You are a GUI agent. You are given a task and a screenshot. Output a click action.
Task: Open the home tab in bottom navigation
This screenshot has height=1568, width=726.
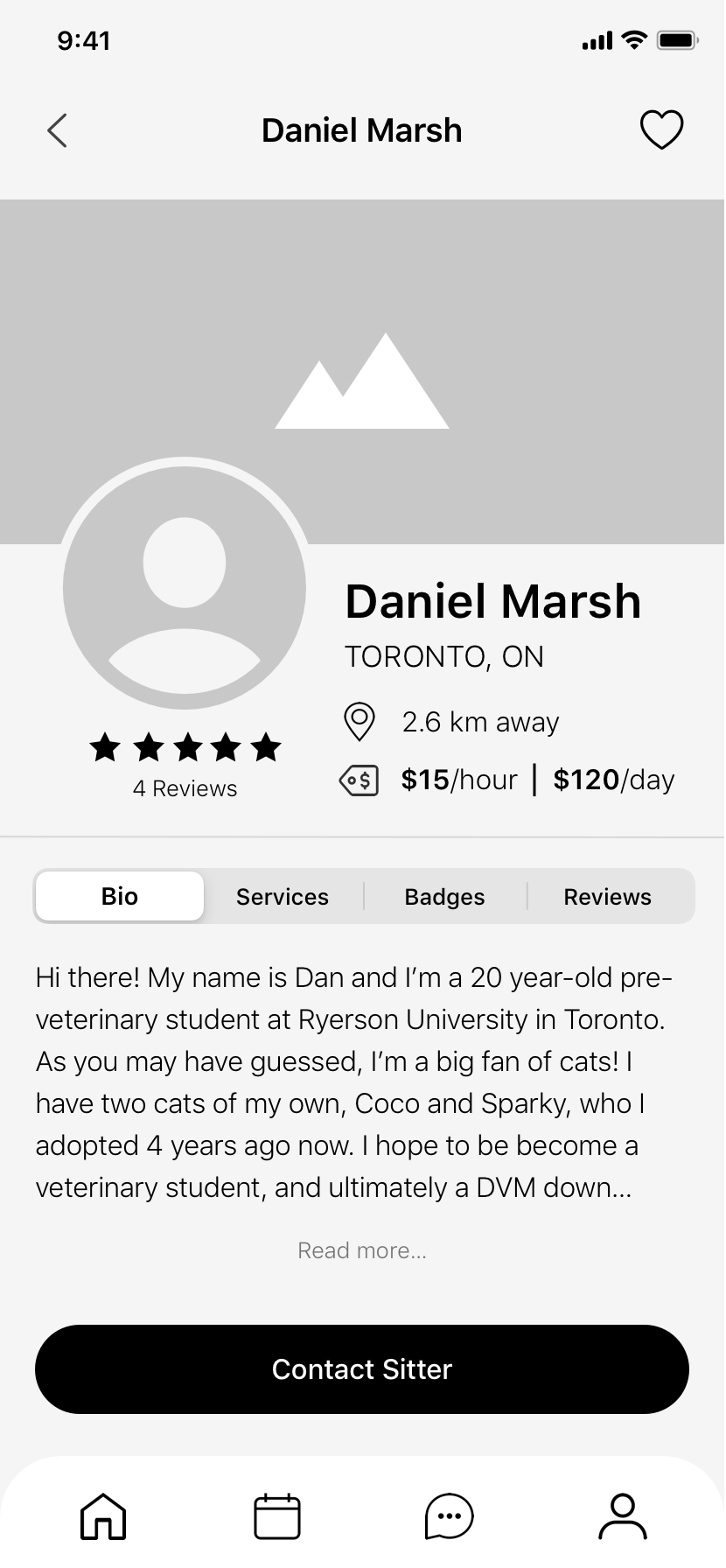103,1516
